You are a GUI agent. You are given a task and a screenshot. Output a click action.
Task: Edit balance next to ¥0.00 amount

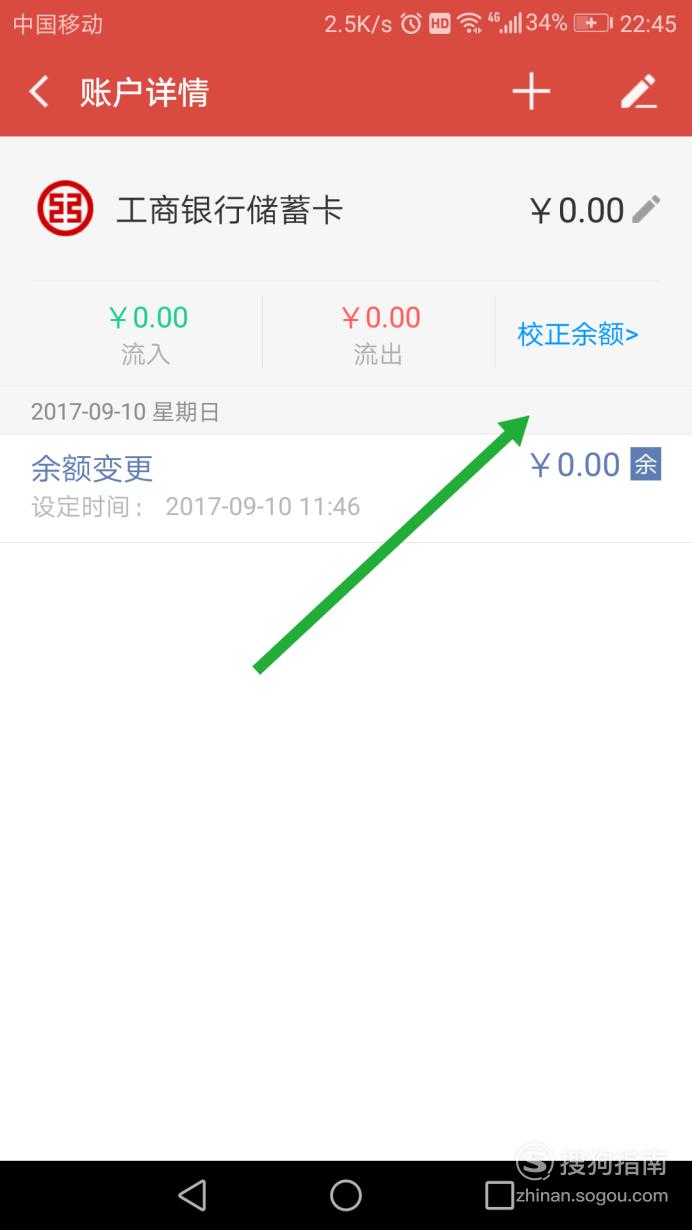647,209
